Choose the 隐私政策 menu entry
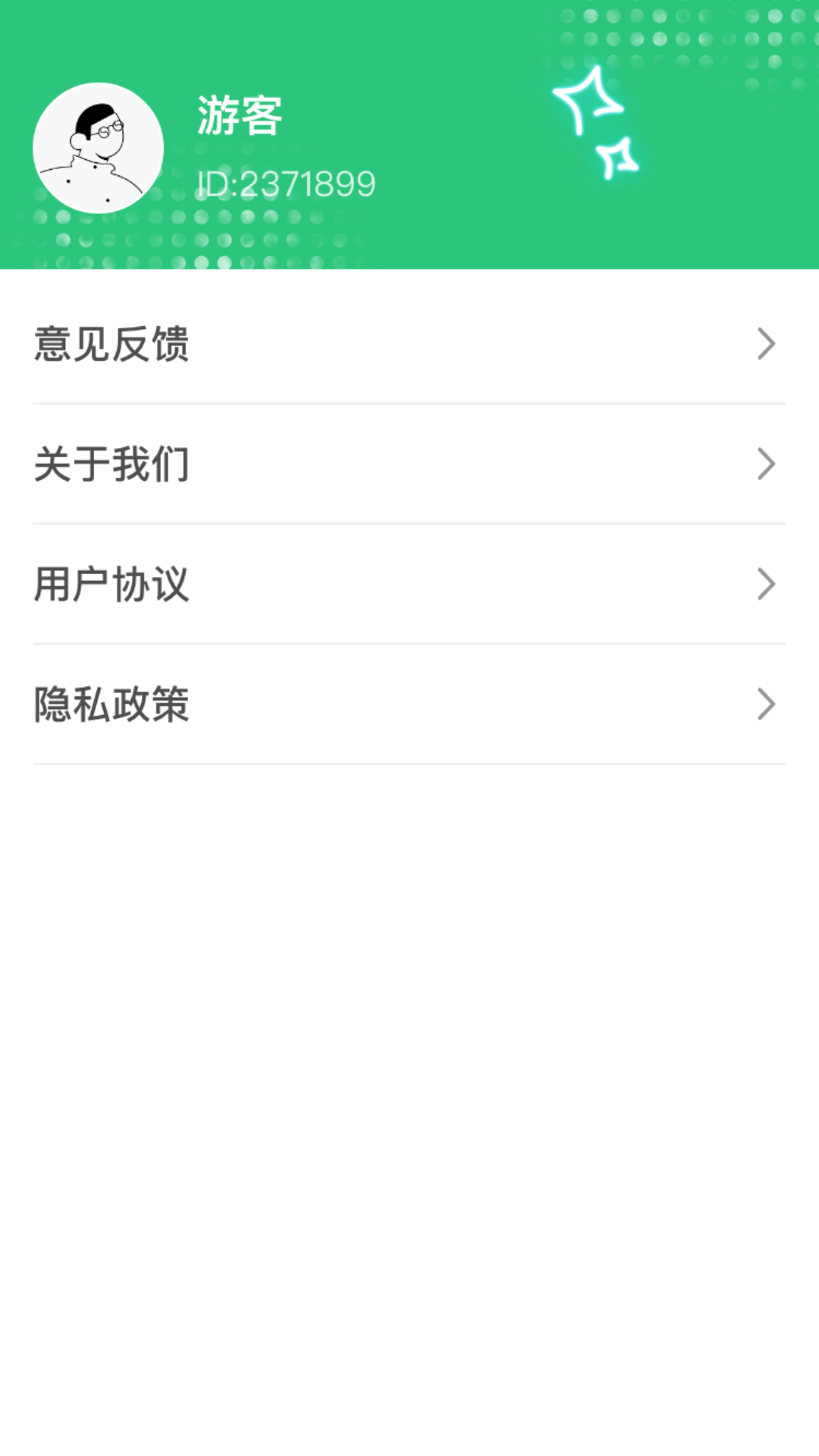Image resolution: width=819 pixels, height=1456 pixels. [112, 705]
